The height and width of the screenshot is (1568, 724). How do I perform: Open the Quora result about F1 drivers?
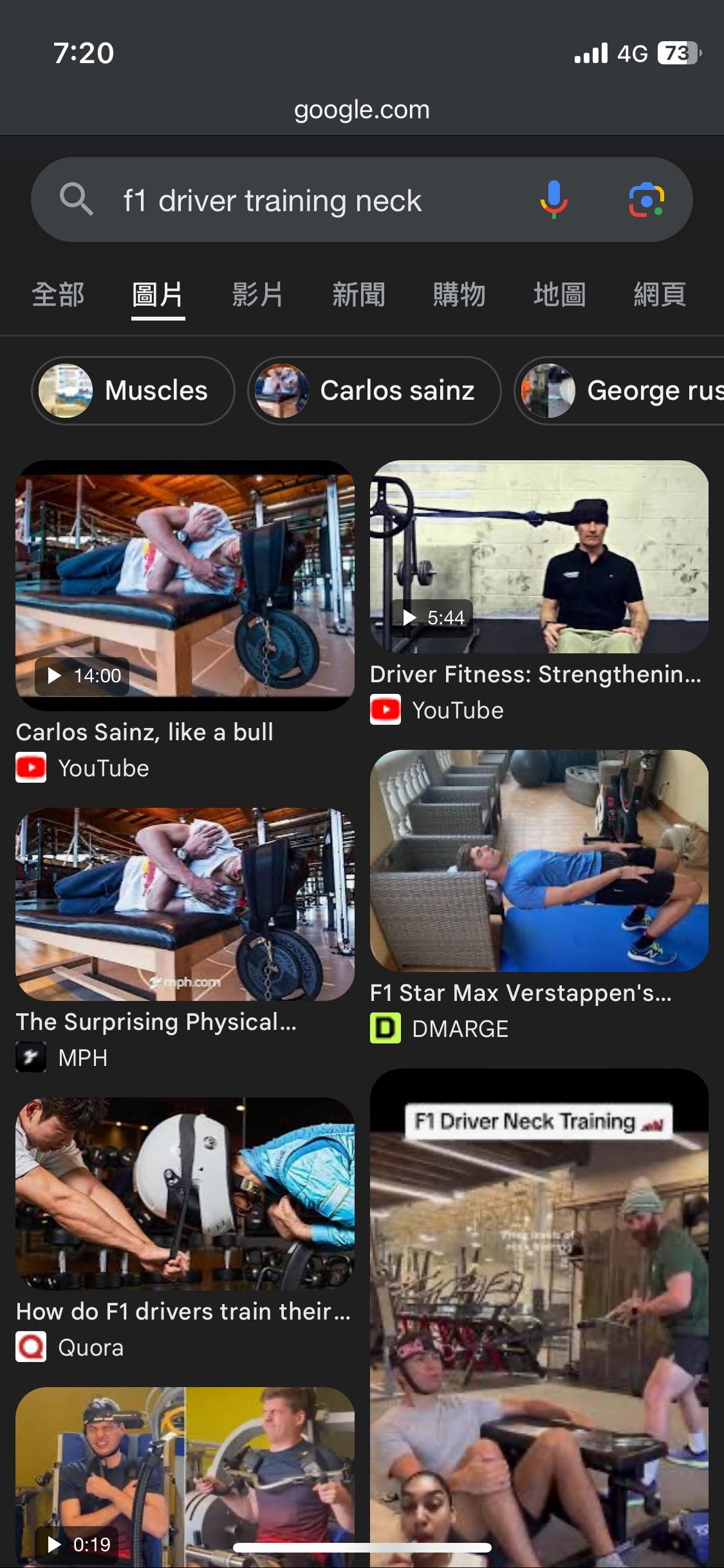pyautogui.click(x=185, y=1193)
